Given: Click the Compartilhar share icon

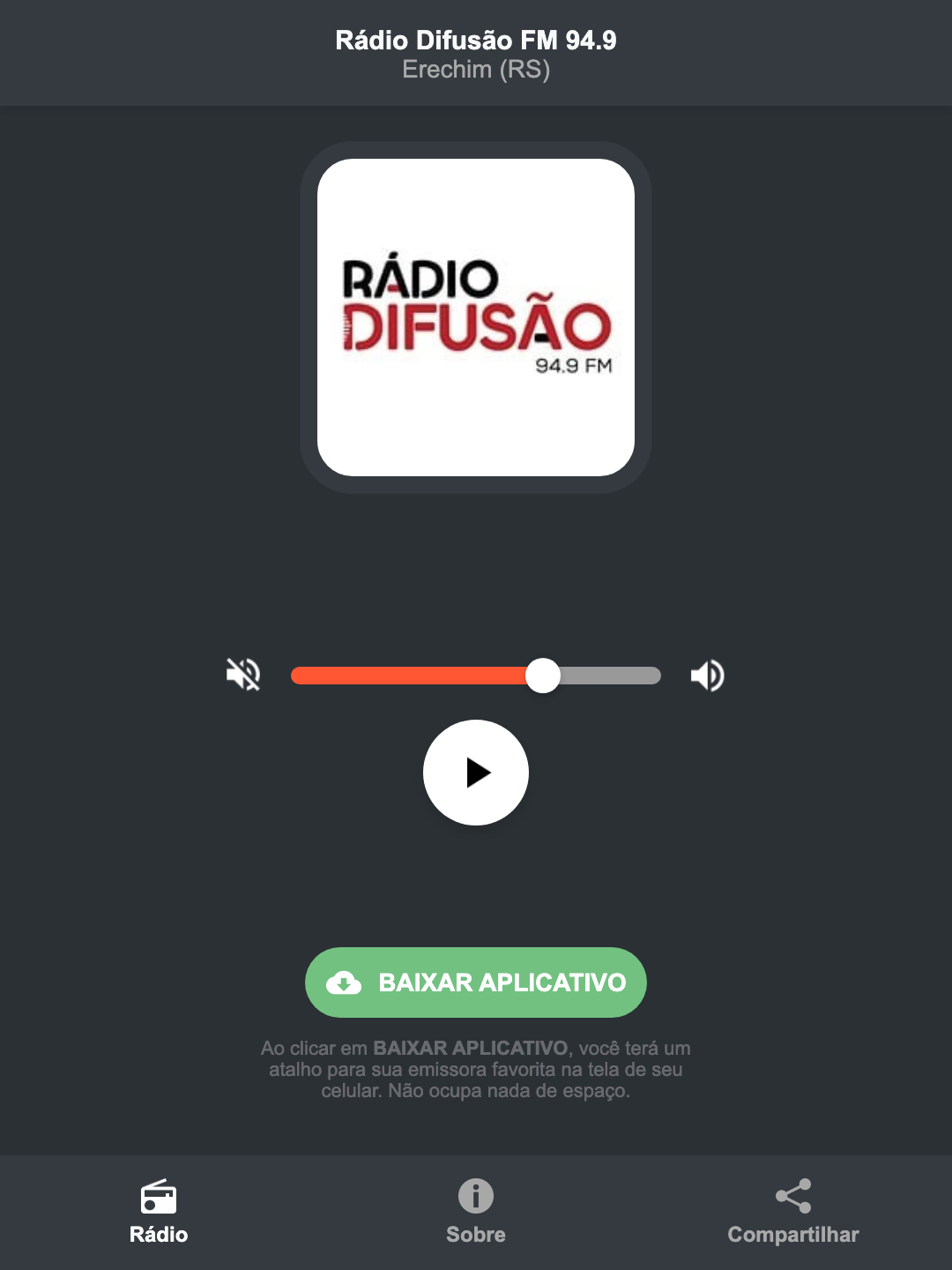Looking at the screenshot, I should (792, 1195).
